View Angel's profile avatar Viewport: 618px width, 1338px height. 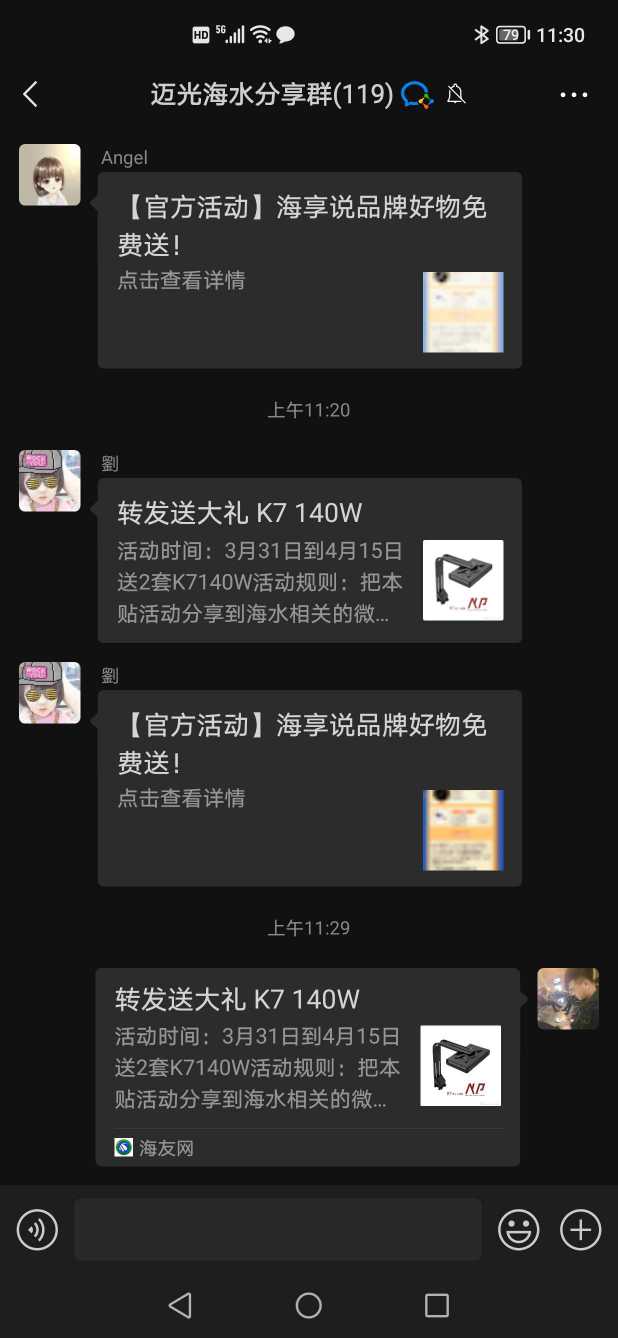[x=50, y=175]
